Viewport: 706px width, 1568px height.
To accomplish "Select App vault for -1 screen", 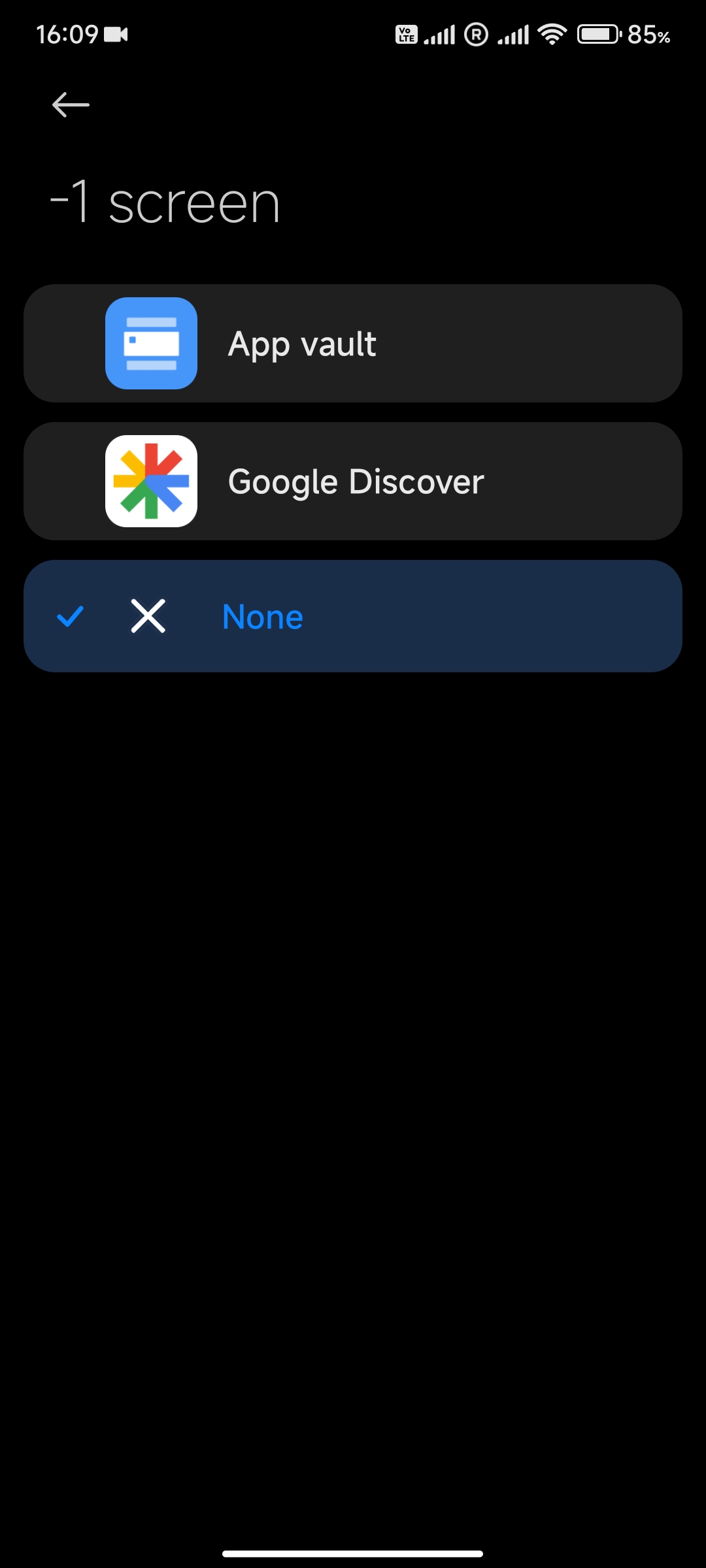I will (x=353, y=343).
